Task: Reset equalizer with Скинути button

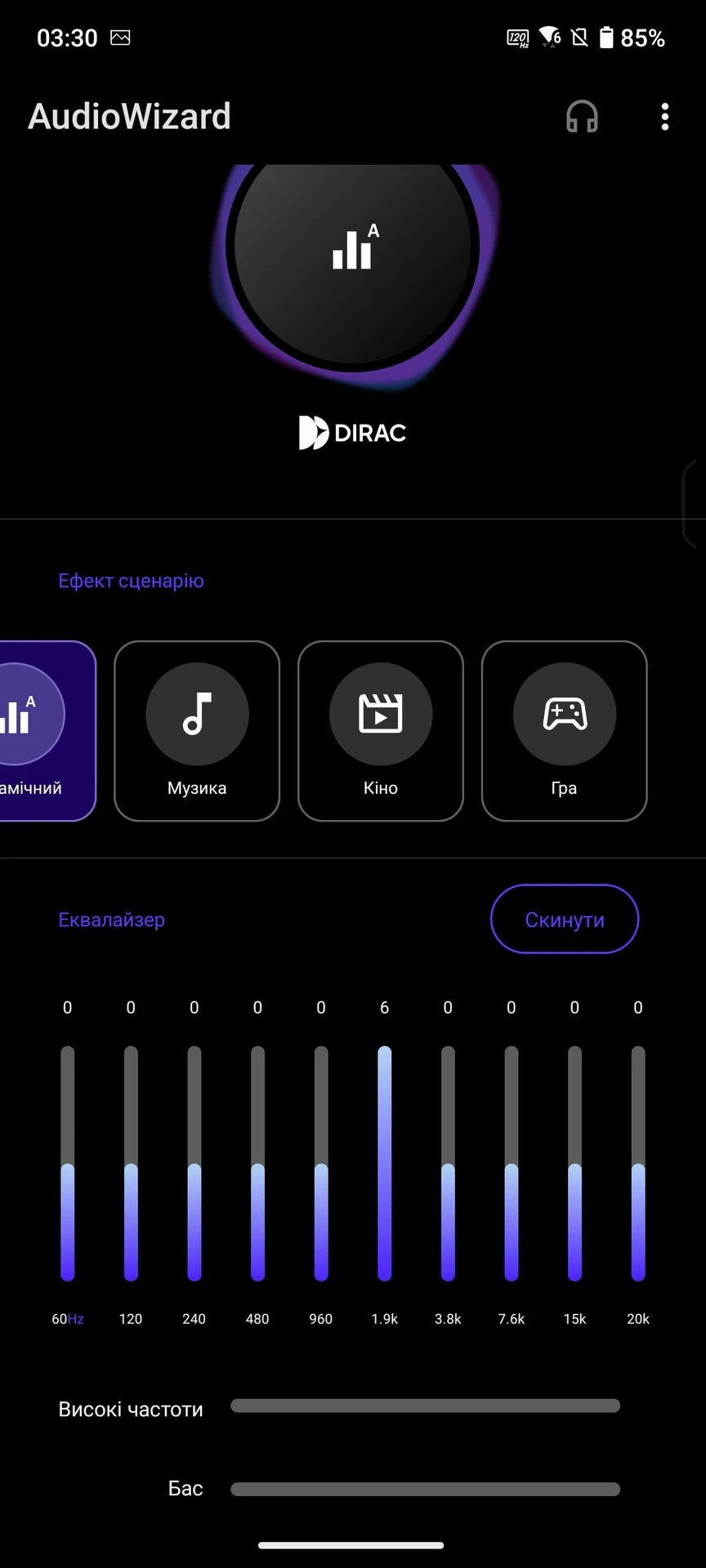Action: (564, 919)
